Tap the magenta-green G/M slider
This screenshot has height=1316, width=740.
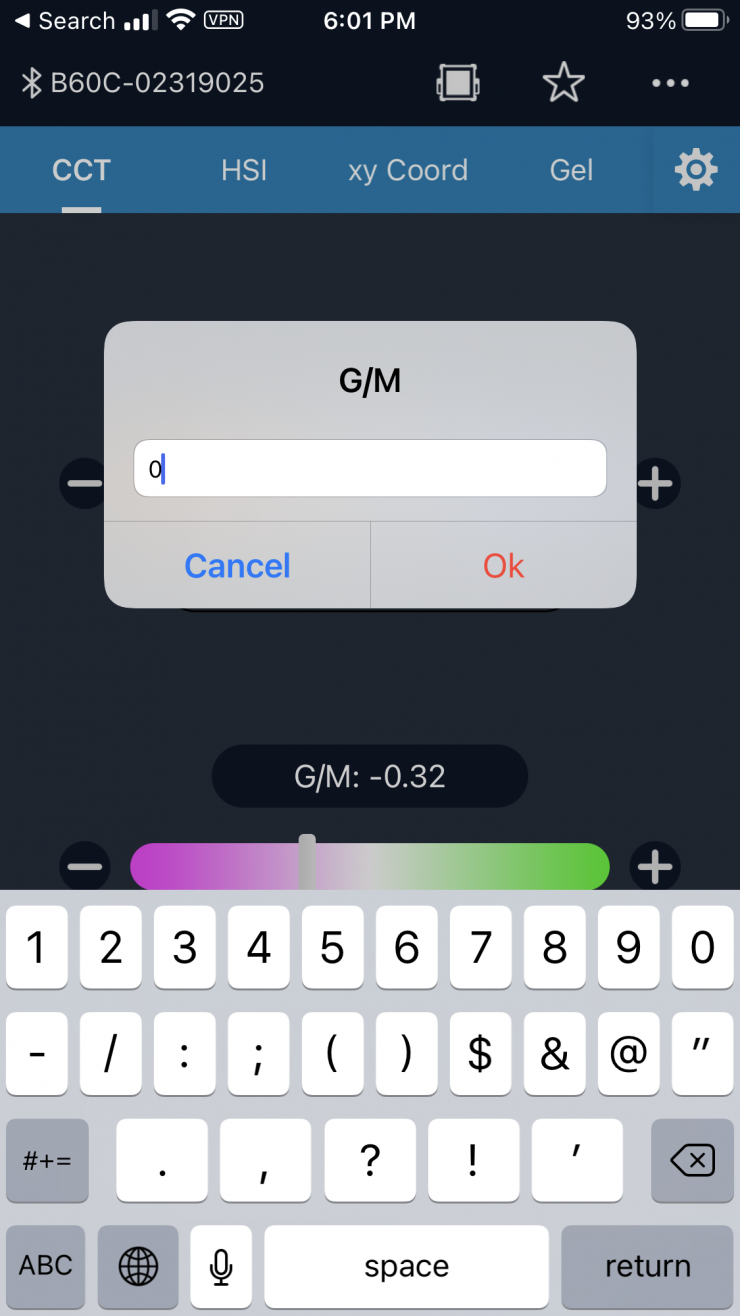click(370, 866)
